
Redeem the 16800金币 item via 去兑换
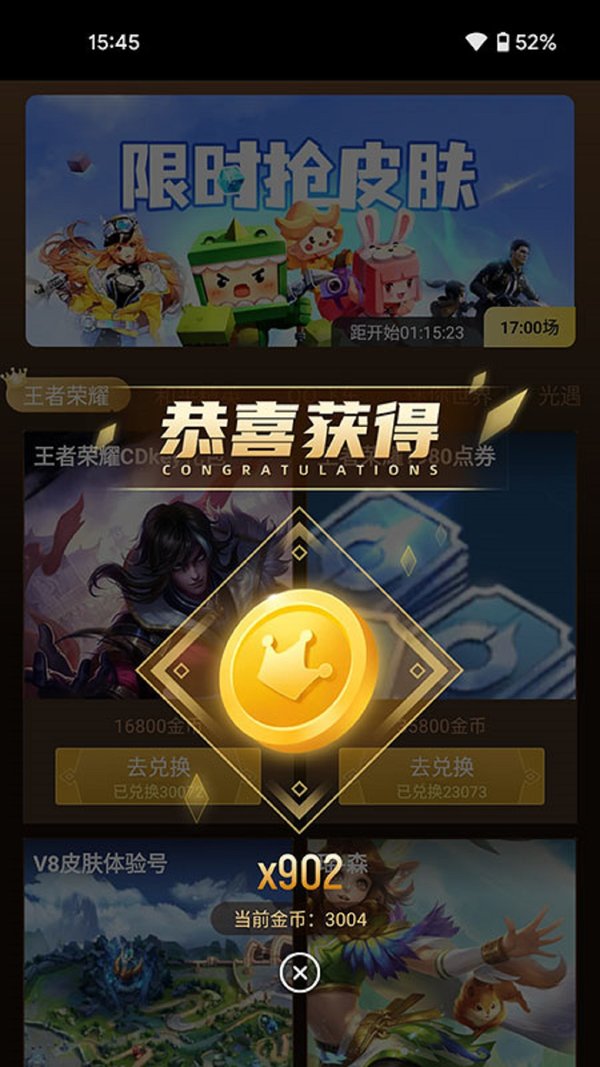point(158,776)
